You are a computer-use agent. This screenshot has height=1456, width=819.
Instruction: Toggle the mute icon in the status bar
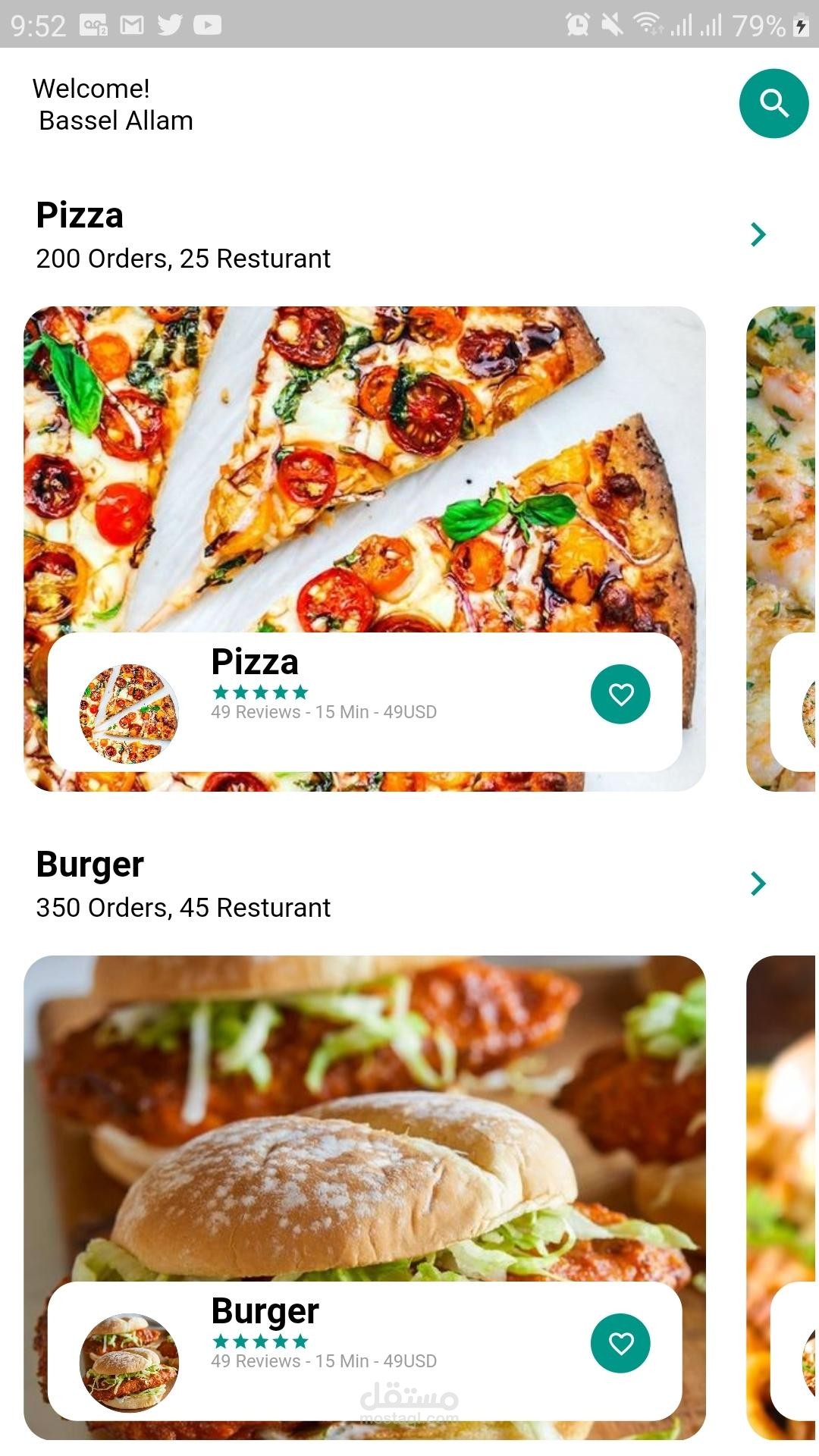[611, 25]
